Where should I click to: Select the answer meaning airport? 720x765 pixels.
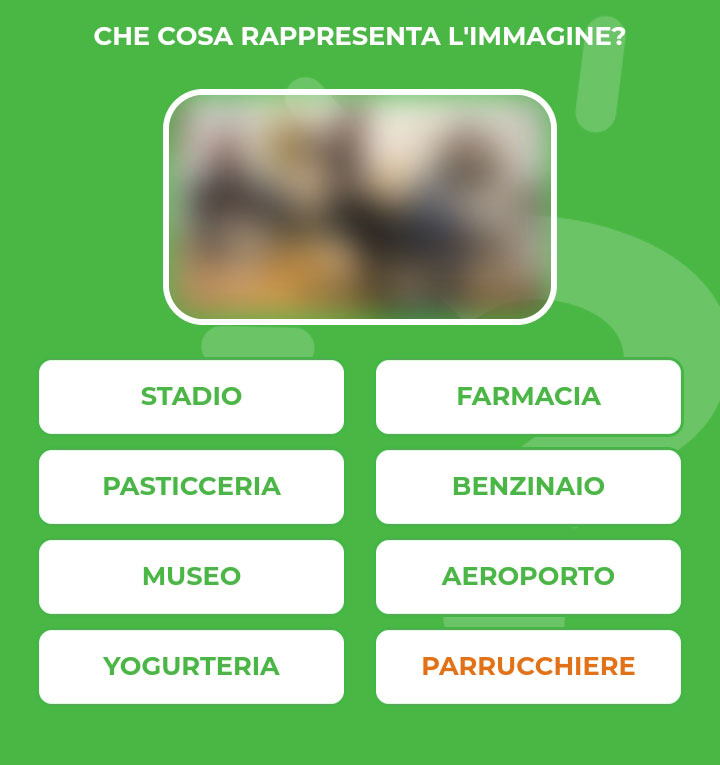[528, 577]
